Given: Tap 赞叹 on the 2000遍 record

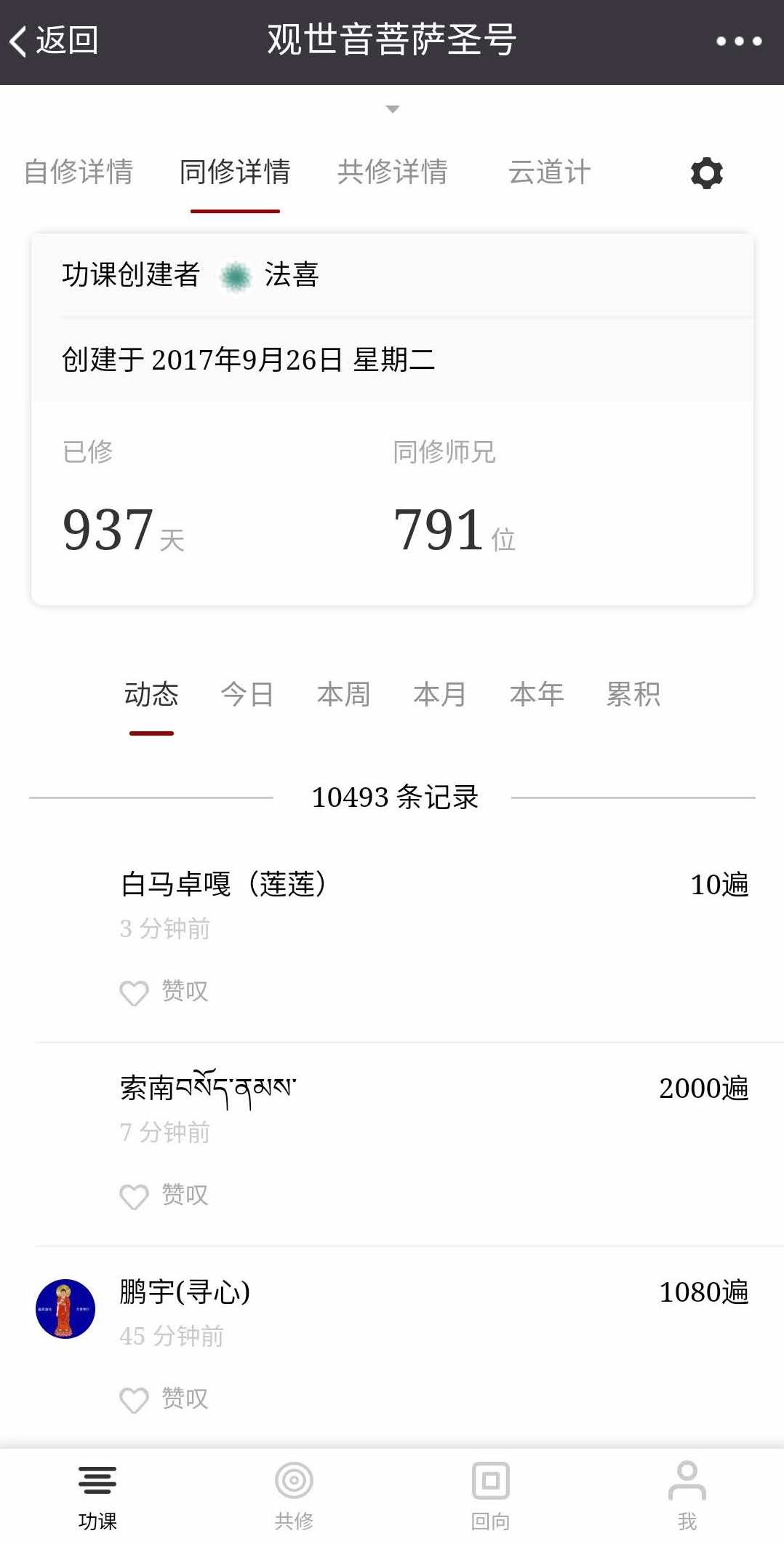Looking at the screenshot, I should click(164, 1195).
